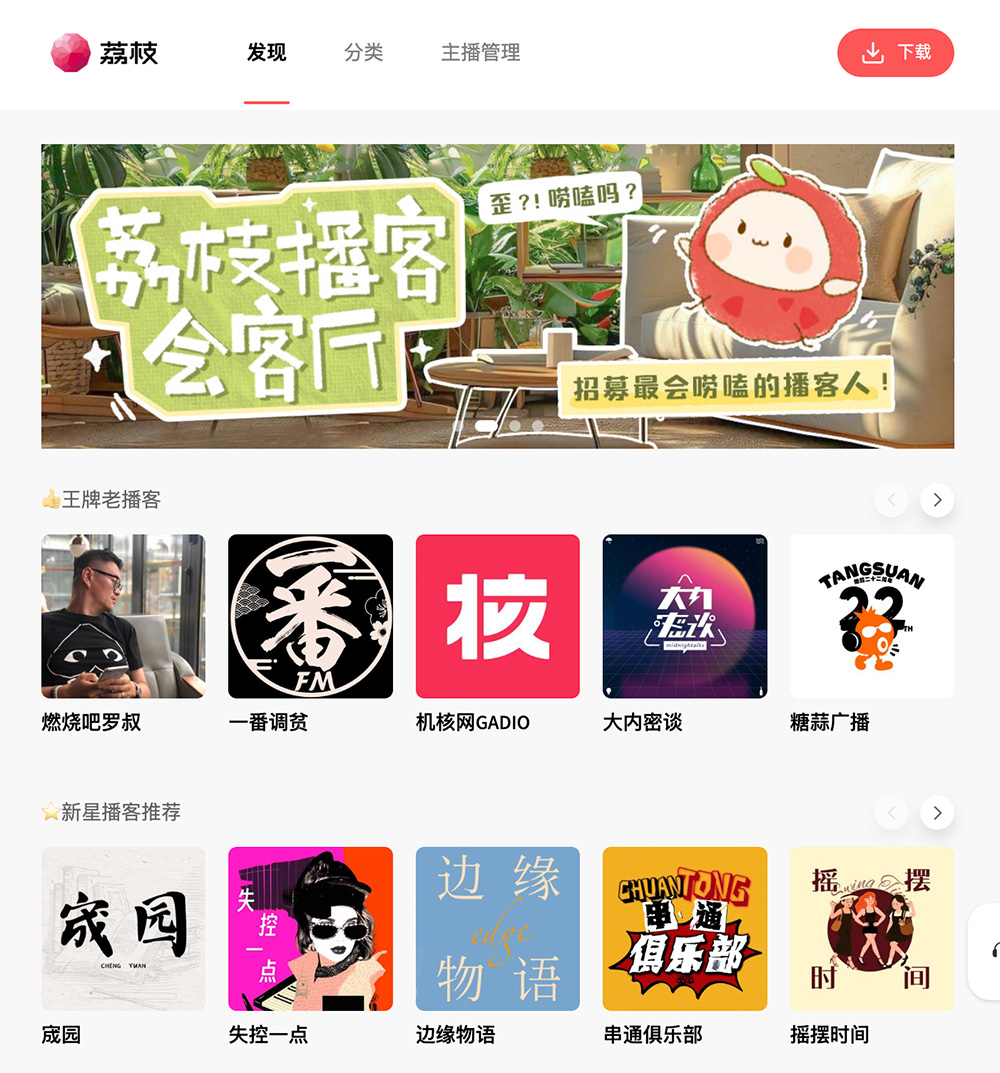Click the 串通俱乐部 cover thumbnail
The height and width of the screenshot is (1073, 1000).
[684, 928]
